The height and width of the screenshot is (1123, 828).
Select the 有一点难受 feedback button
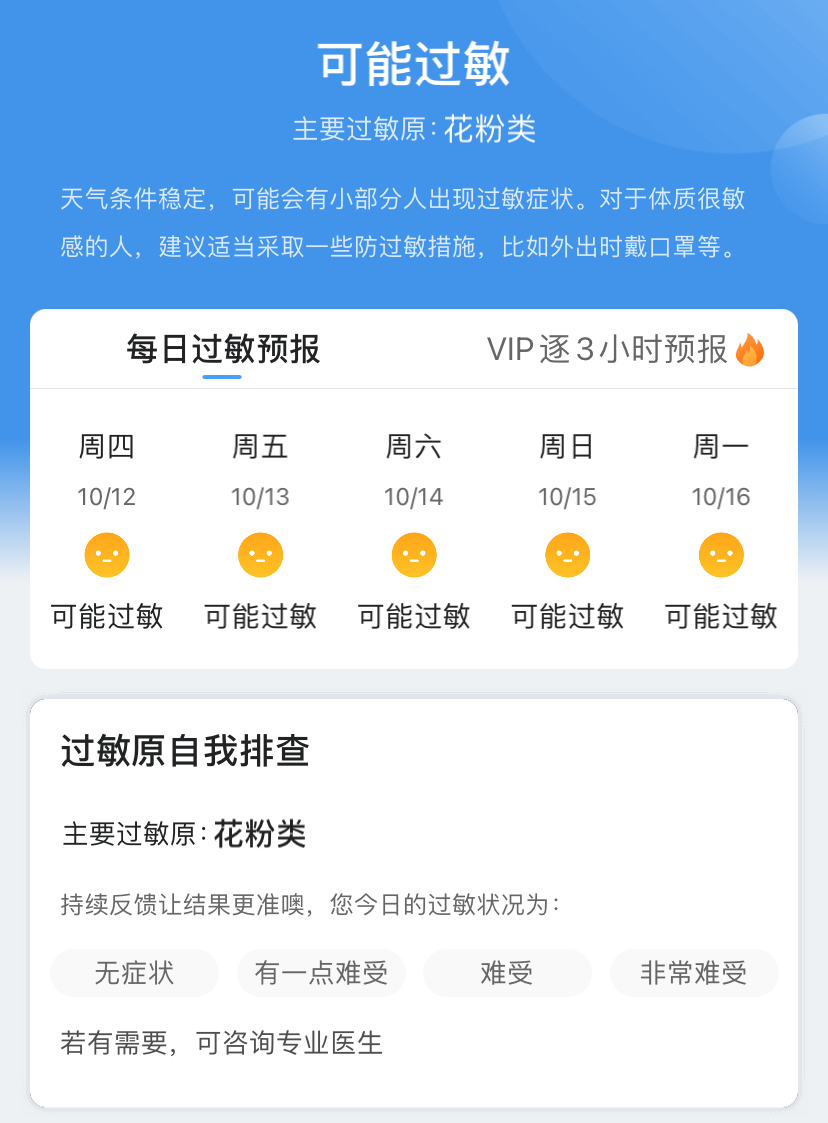click(320, 973)
